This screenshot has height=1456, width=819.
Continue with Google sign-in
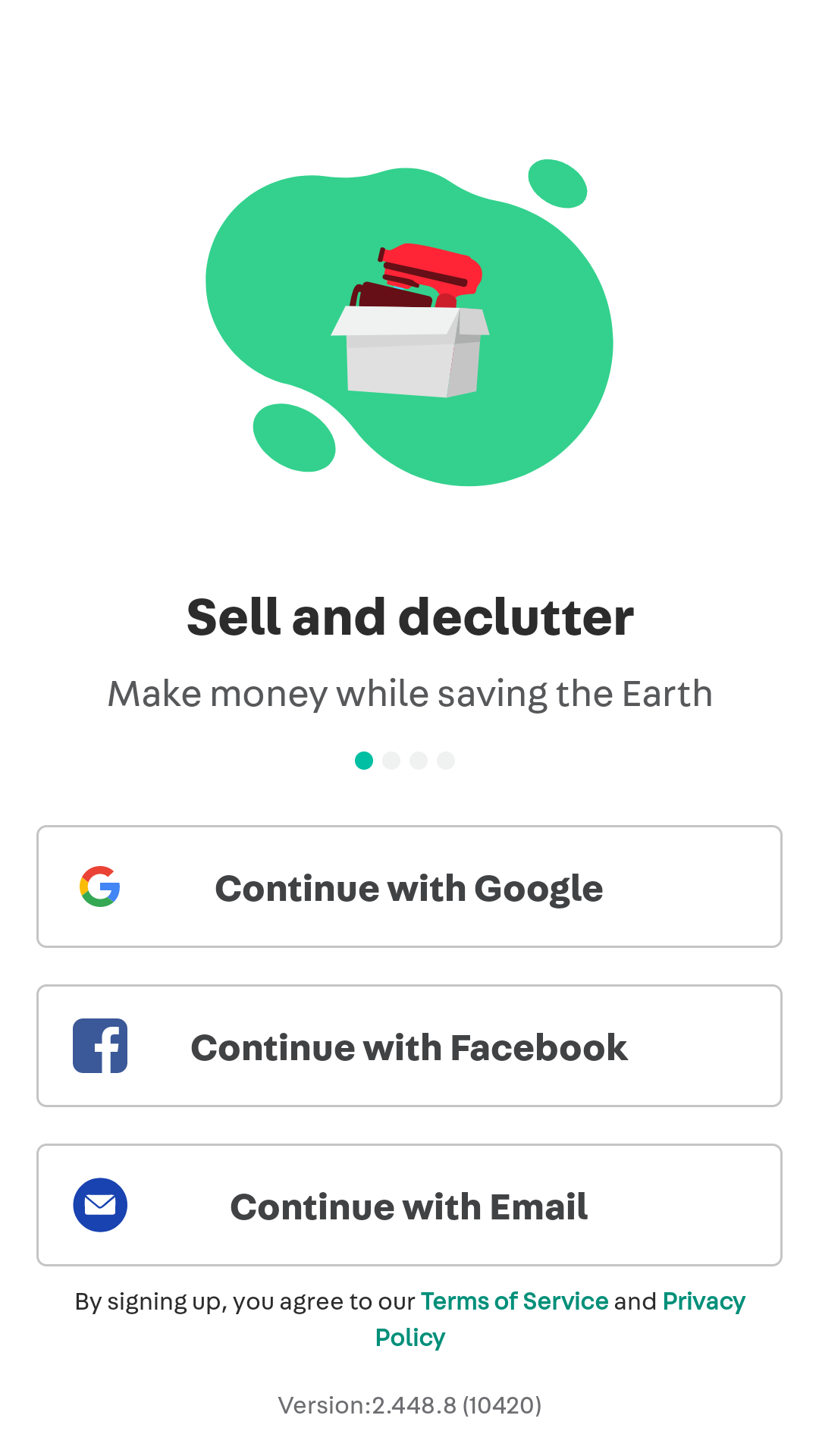[x=409, y=886]
